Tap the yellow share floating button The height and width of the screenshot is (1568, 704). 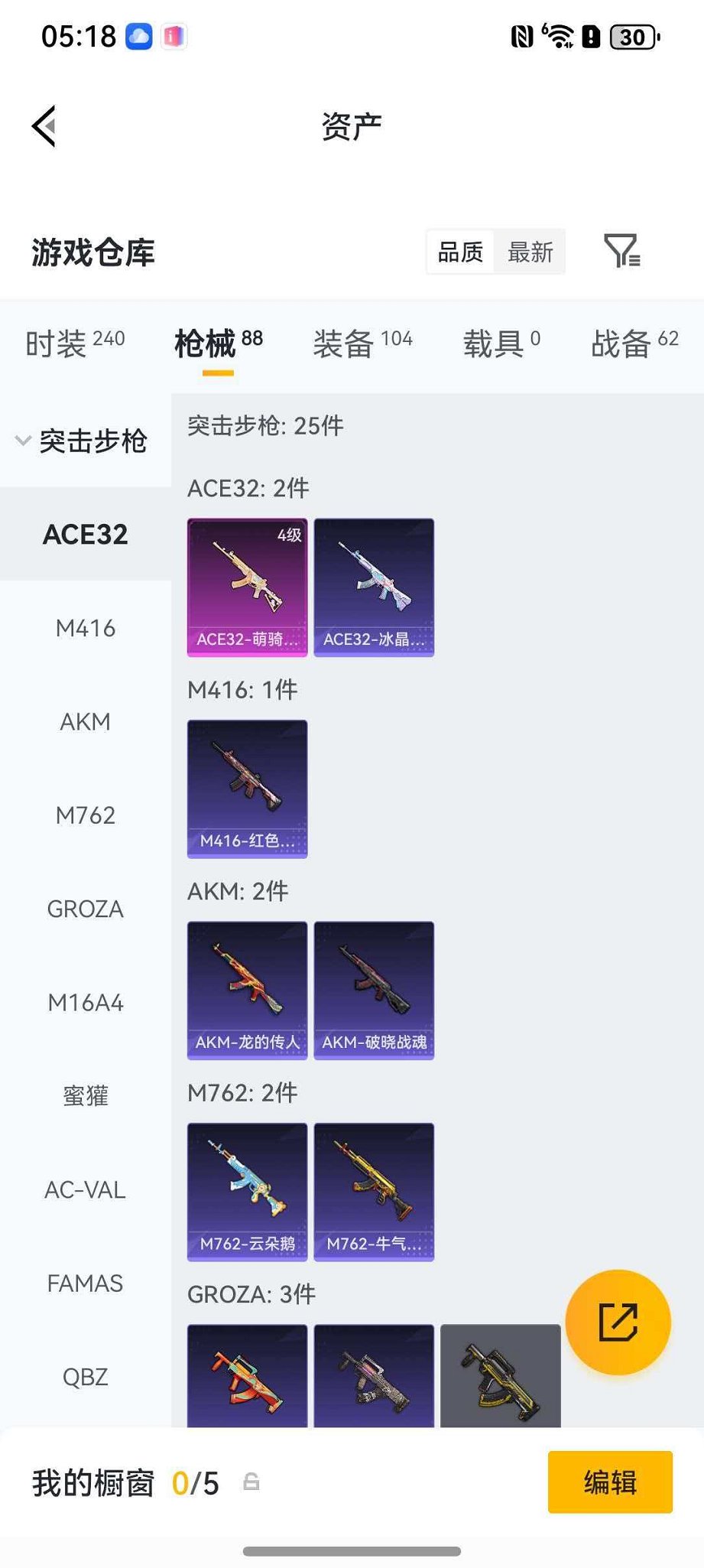(x=618, y=1320)
